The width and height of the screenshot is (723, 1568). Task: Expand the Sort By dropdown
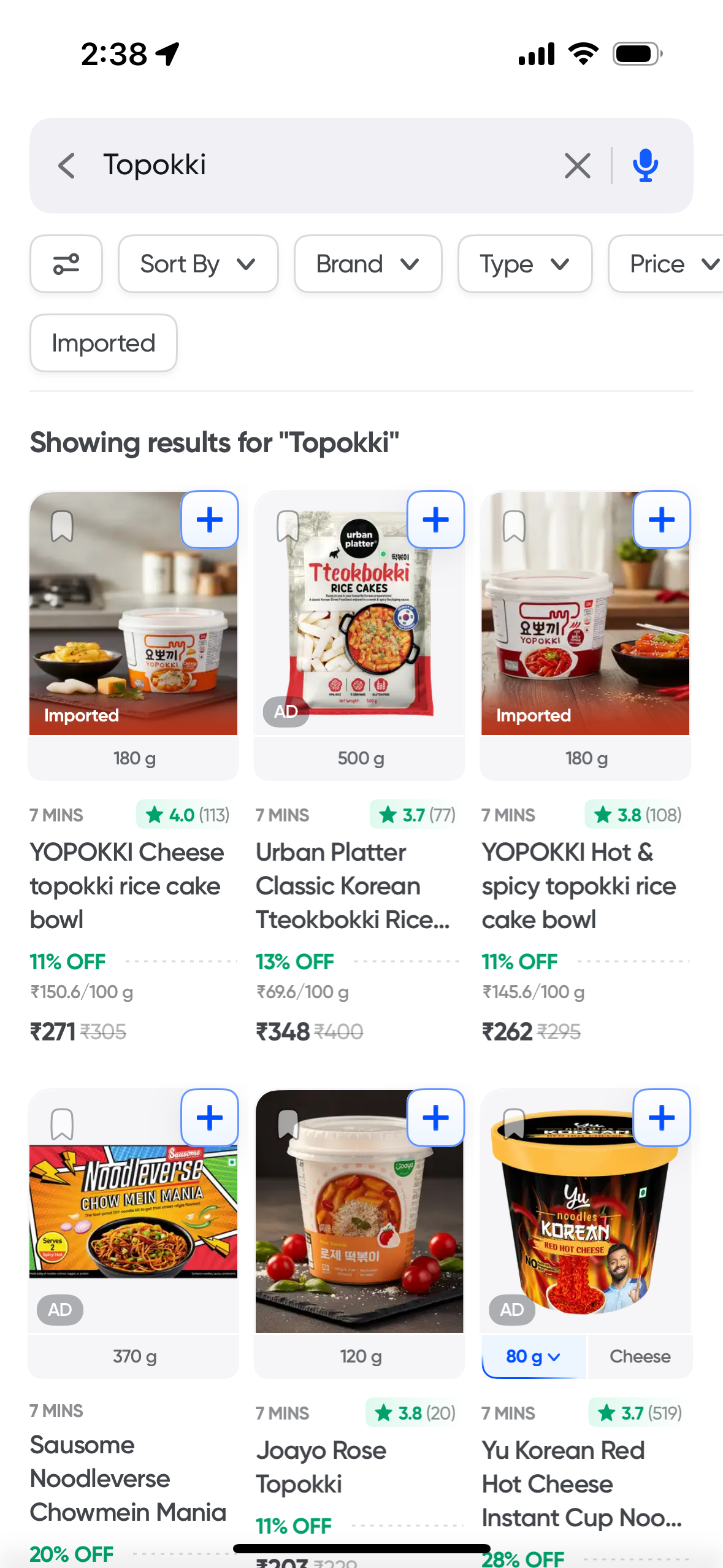197,264
